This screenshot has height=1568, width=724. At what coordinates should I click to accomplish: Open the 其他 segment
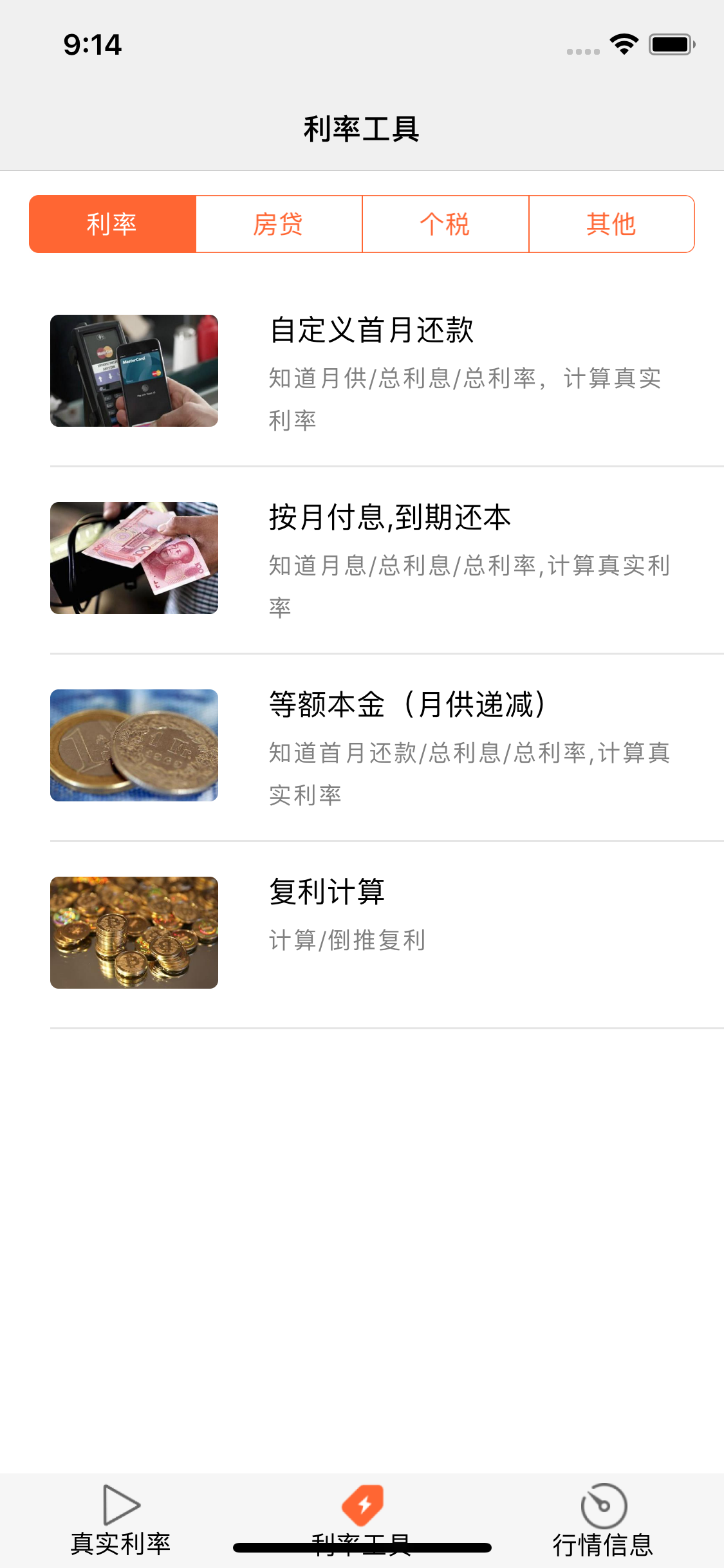point(611,224)
